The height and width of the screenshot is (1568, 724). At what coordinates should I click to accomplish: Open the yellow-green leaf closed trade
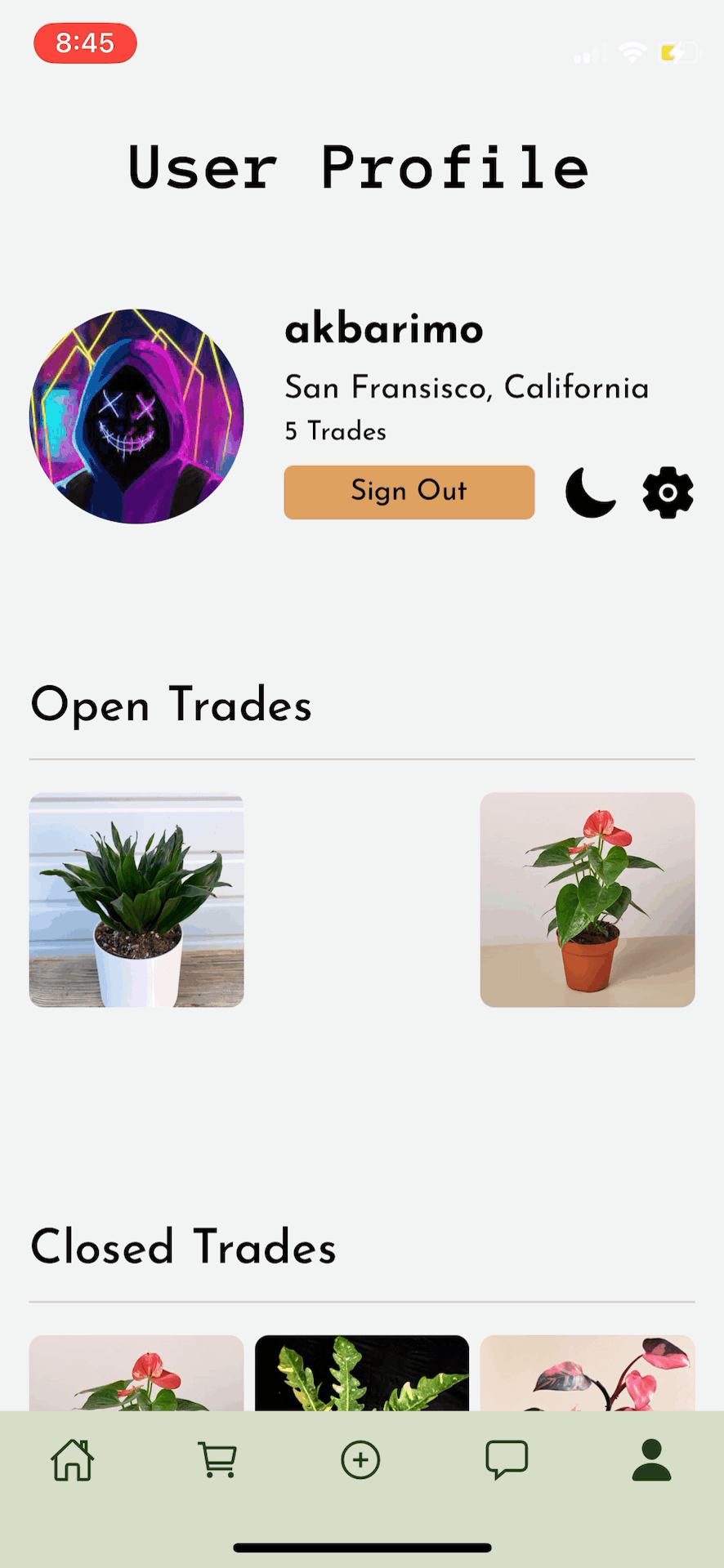coord(362,1374)
